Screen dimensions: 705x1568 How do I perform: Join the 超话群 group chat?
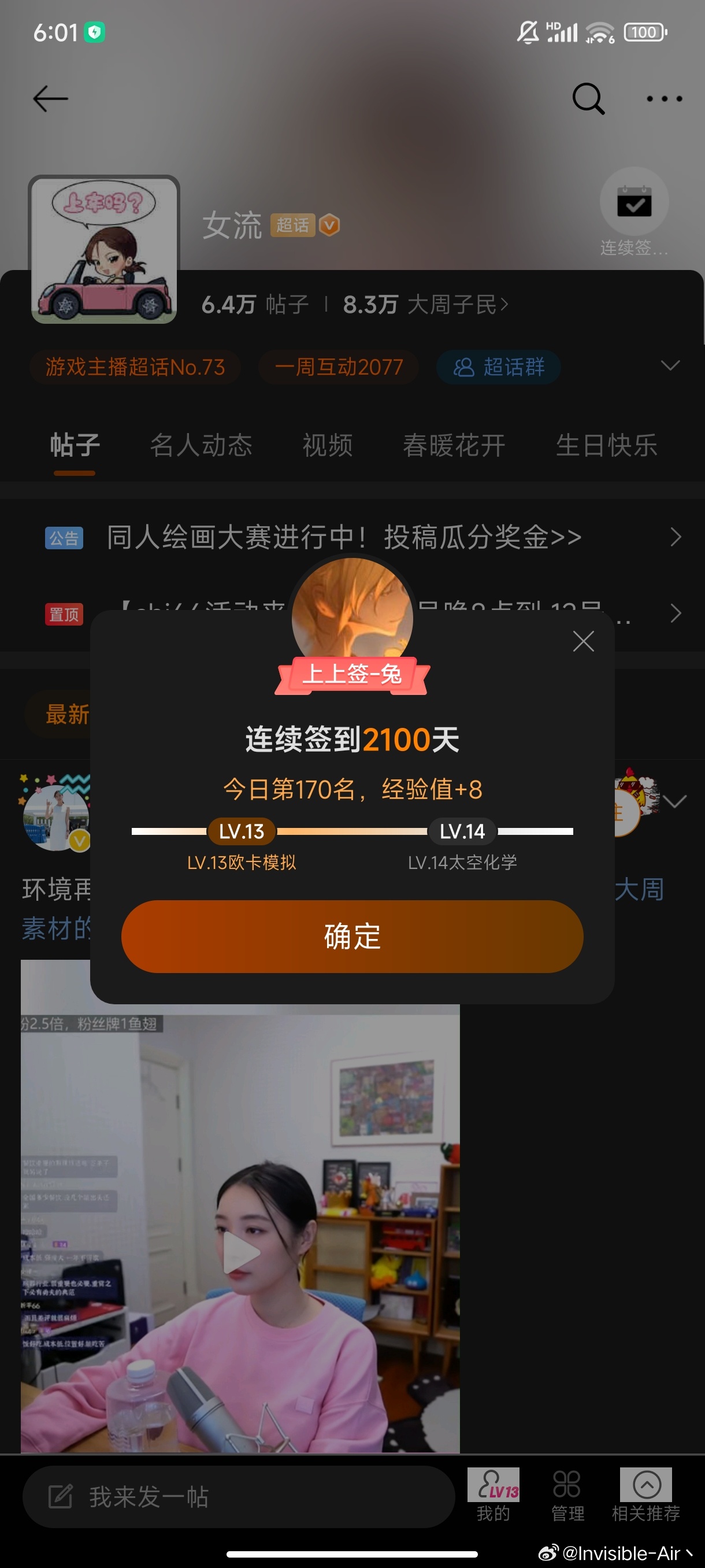point(498,367)
